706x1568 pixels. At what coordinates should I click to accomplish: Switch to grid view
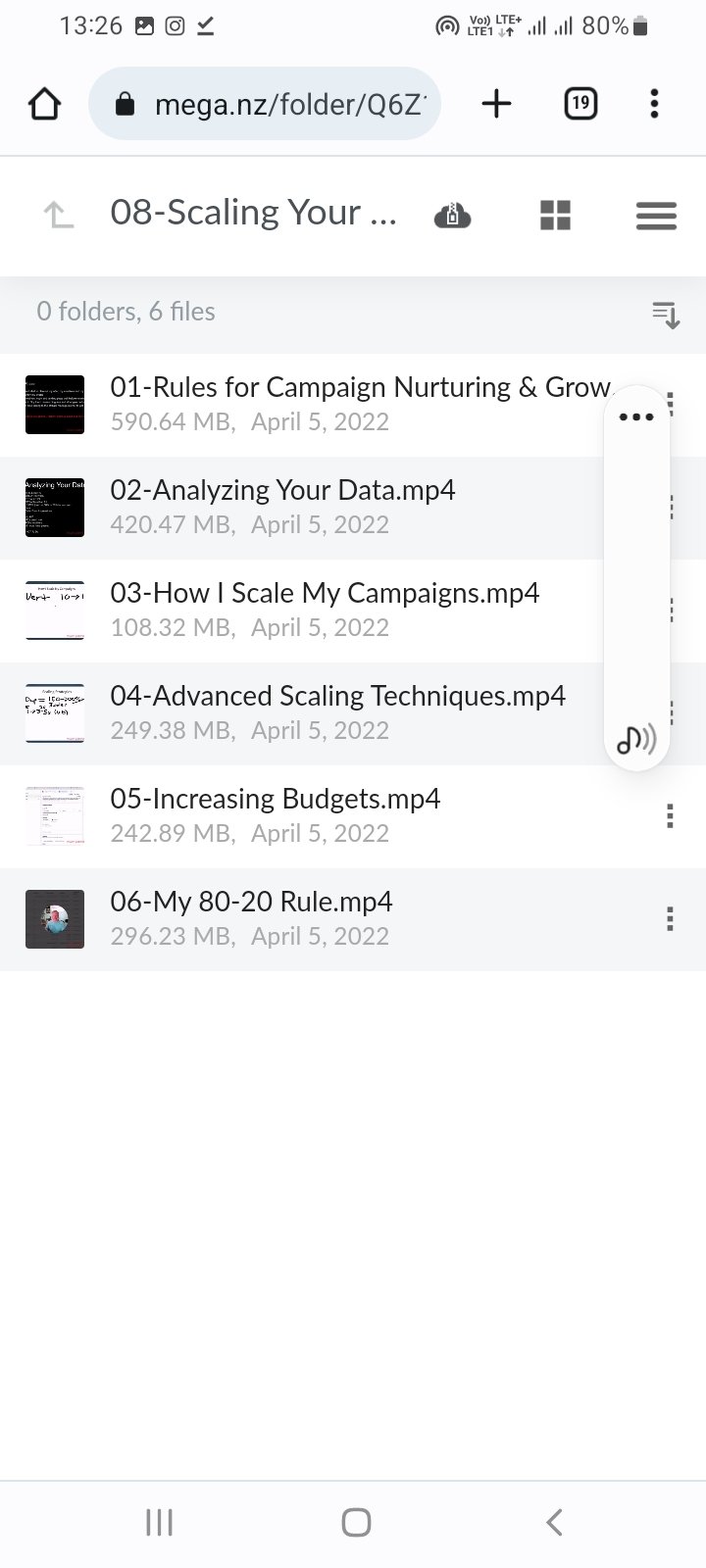click(555, 216)
